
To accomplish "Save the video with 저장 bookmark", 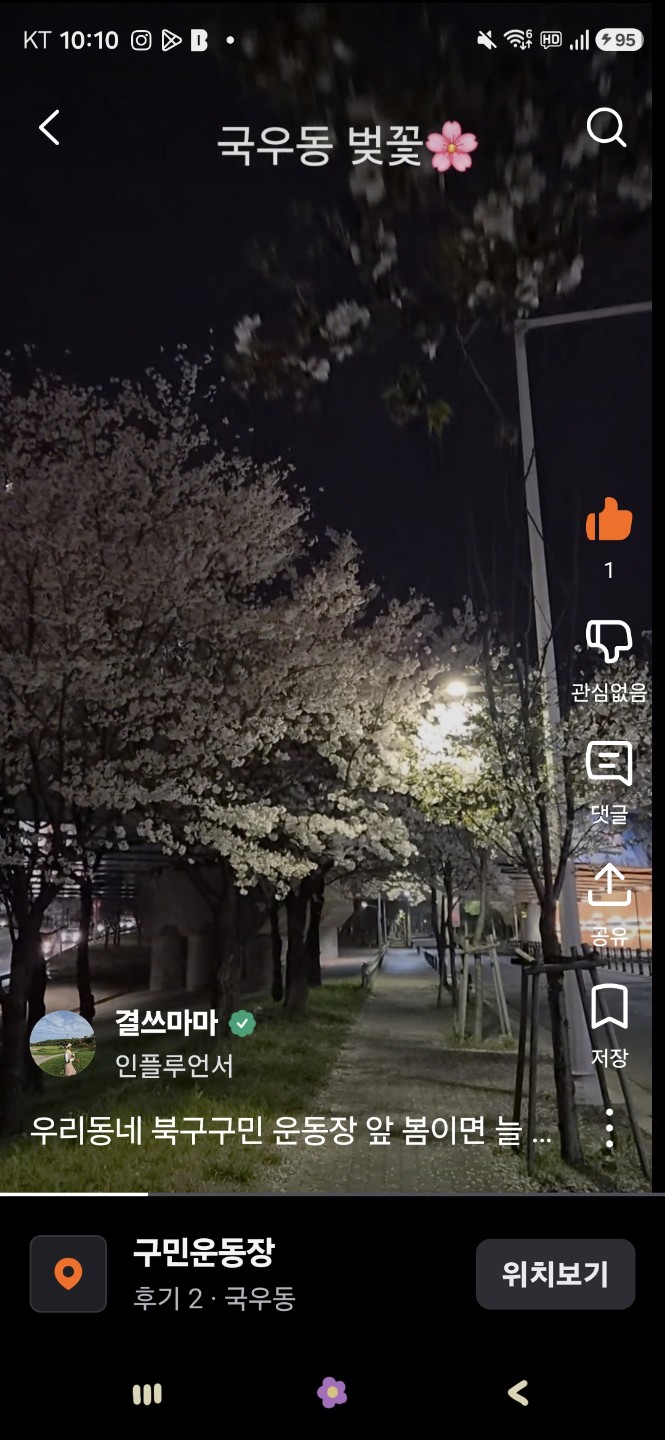I will pos(608,1008).
